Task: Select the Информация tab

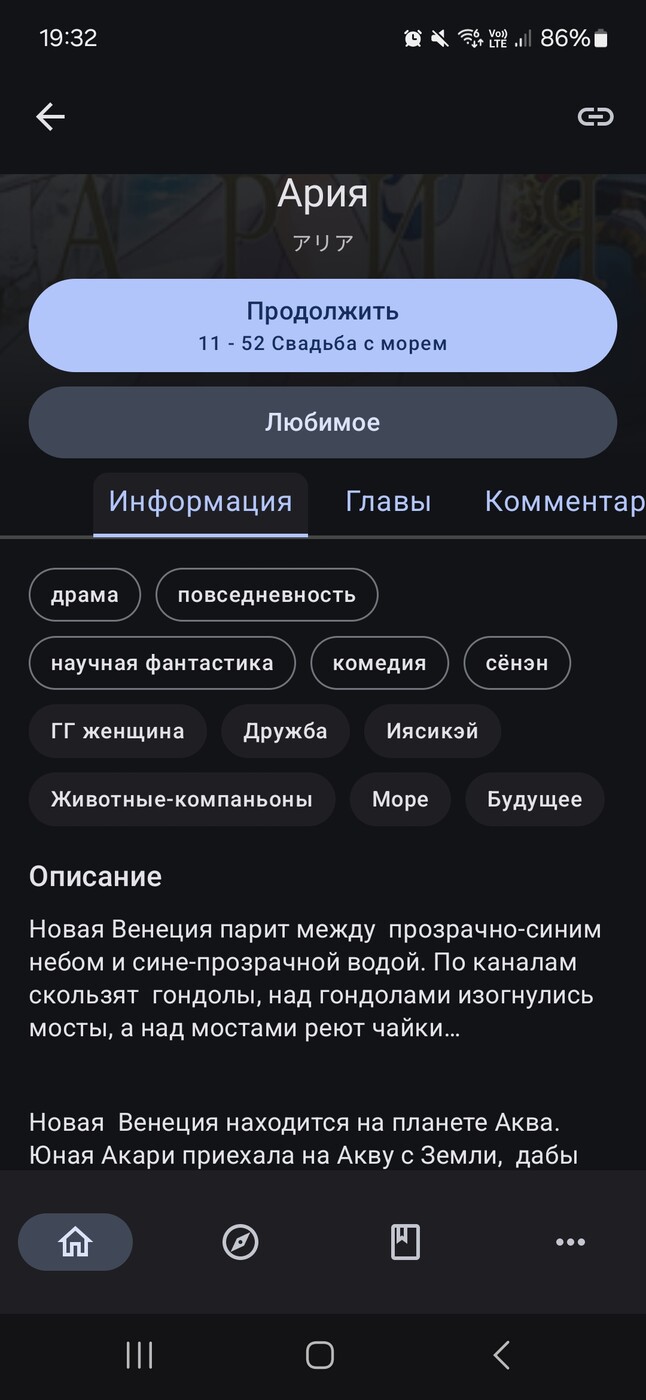Action: pos(200,502)
